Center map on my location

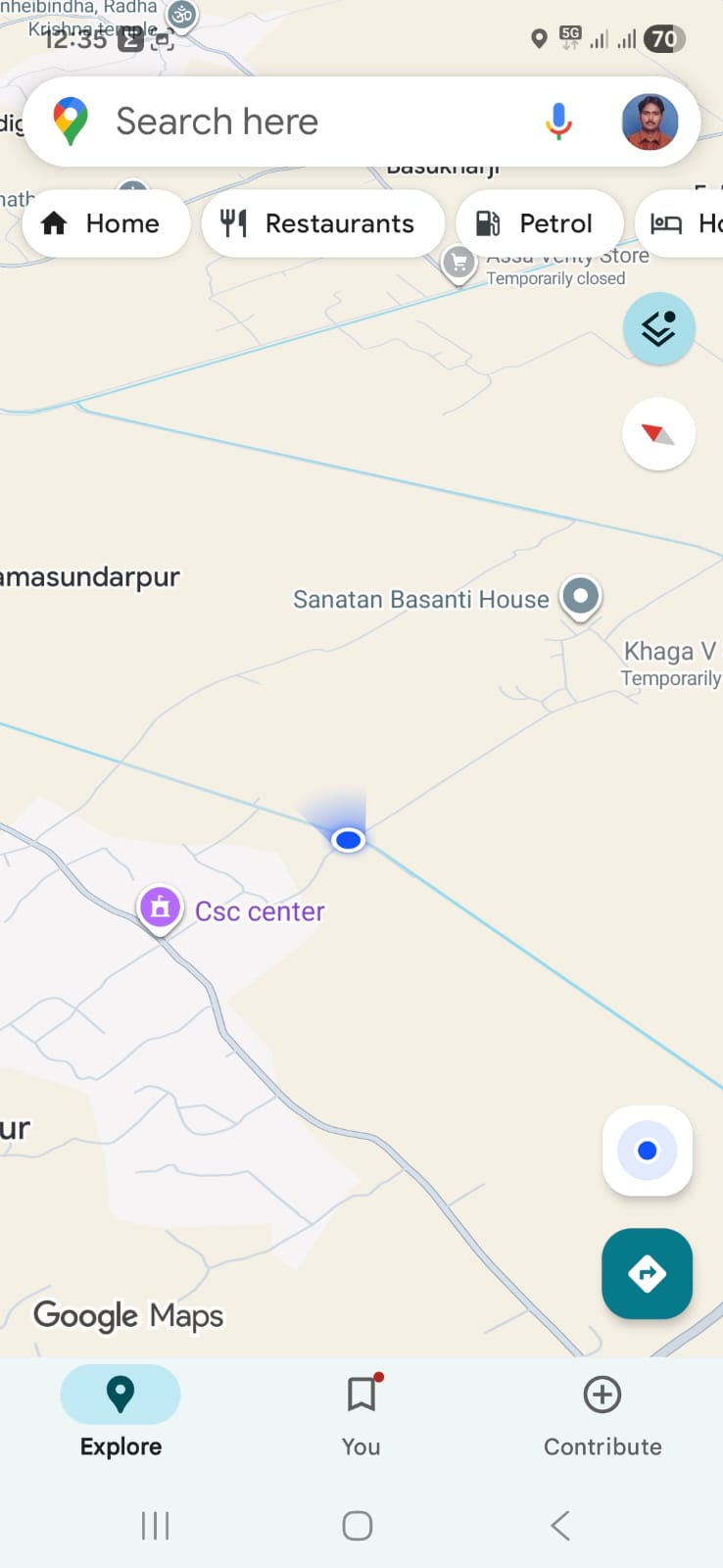tap(647, 1151)
